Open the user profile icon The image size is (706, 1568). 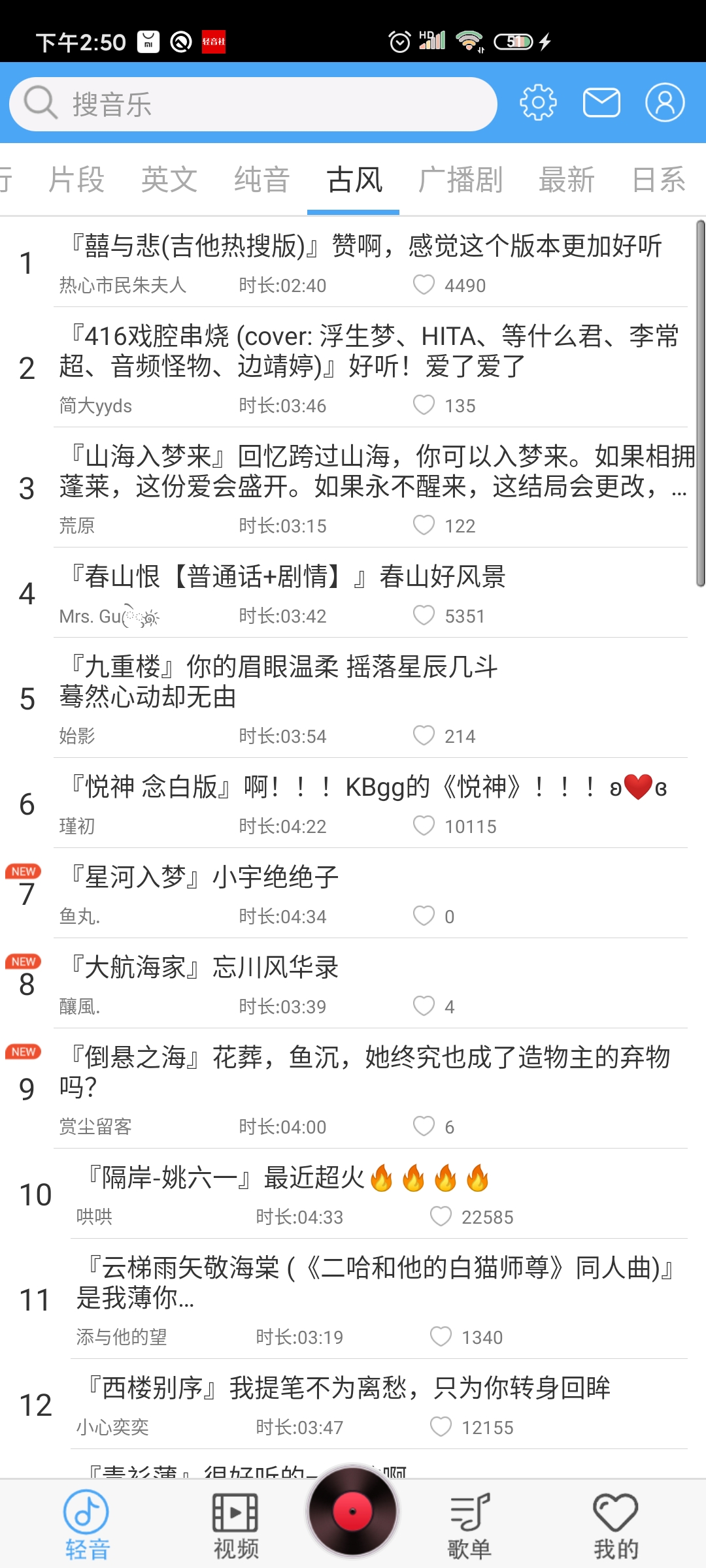(665, 103)
